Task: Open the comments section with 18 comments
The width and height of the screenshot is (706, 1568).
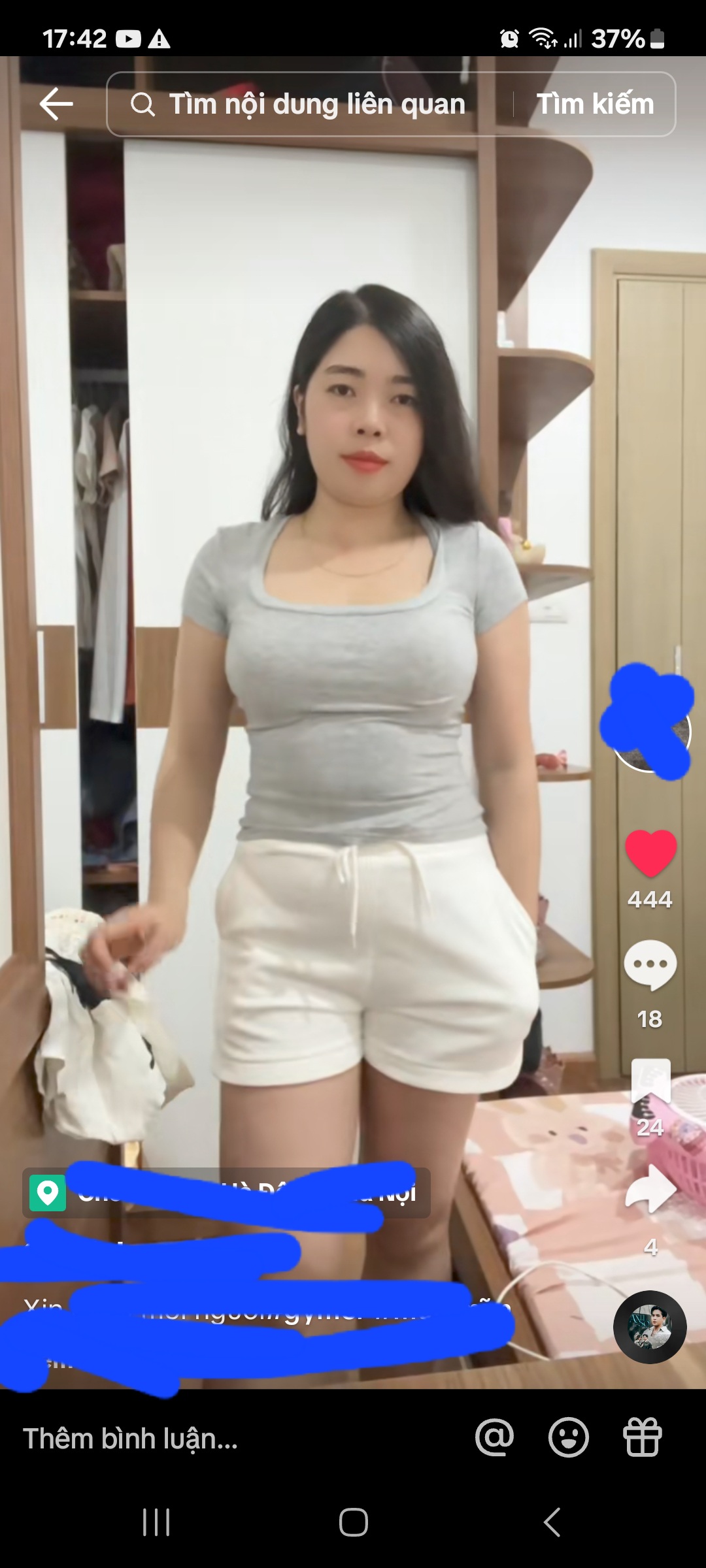Action: pyautogui.click(x=650, y=965)
